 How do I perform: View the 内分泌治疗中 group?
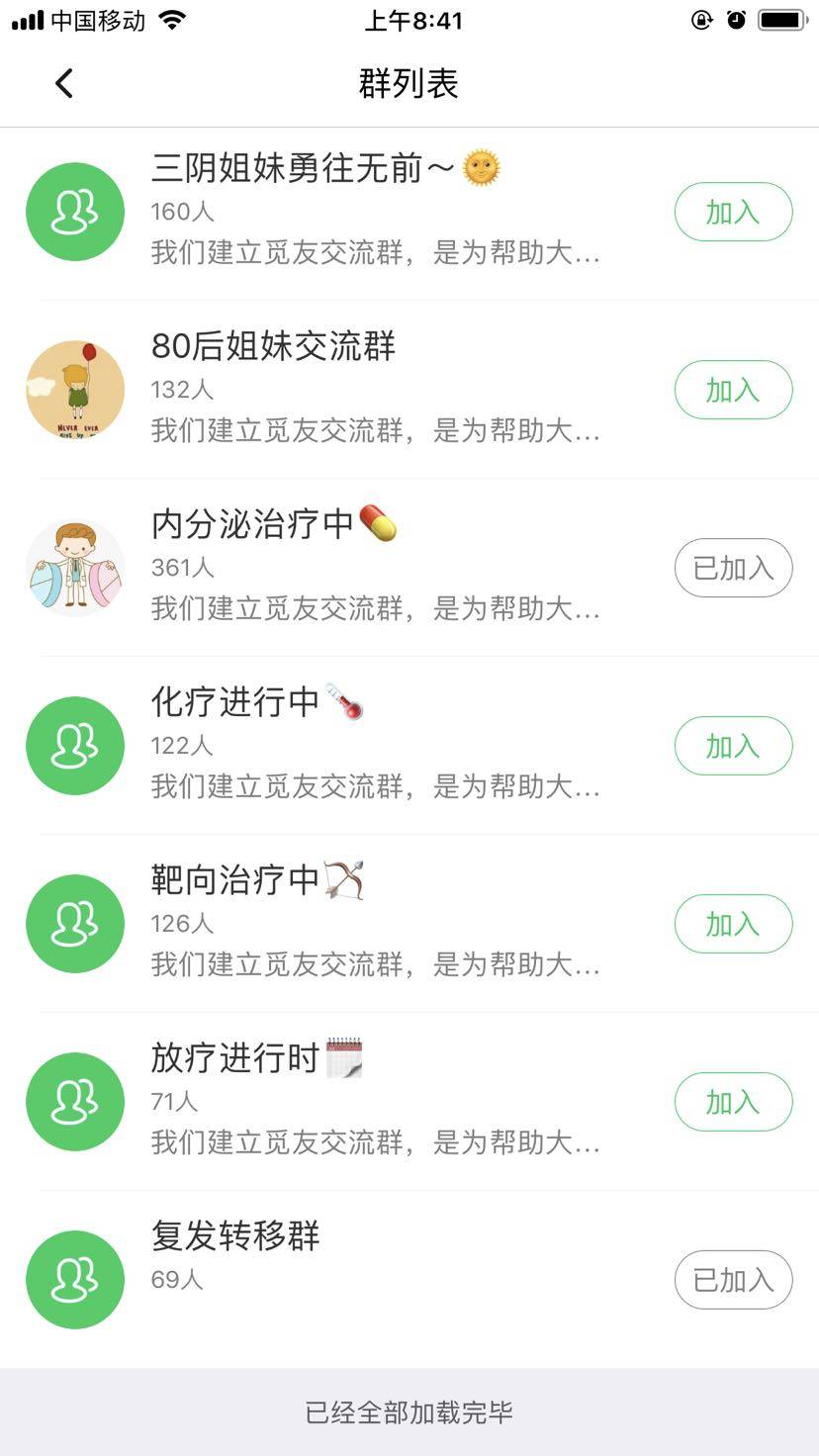(376, 568)
